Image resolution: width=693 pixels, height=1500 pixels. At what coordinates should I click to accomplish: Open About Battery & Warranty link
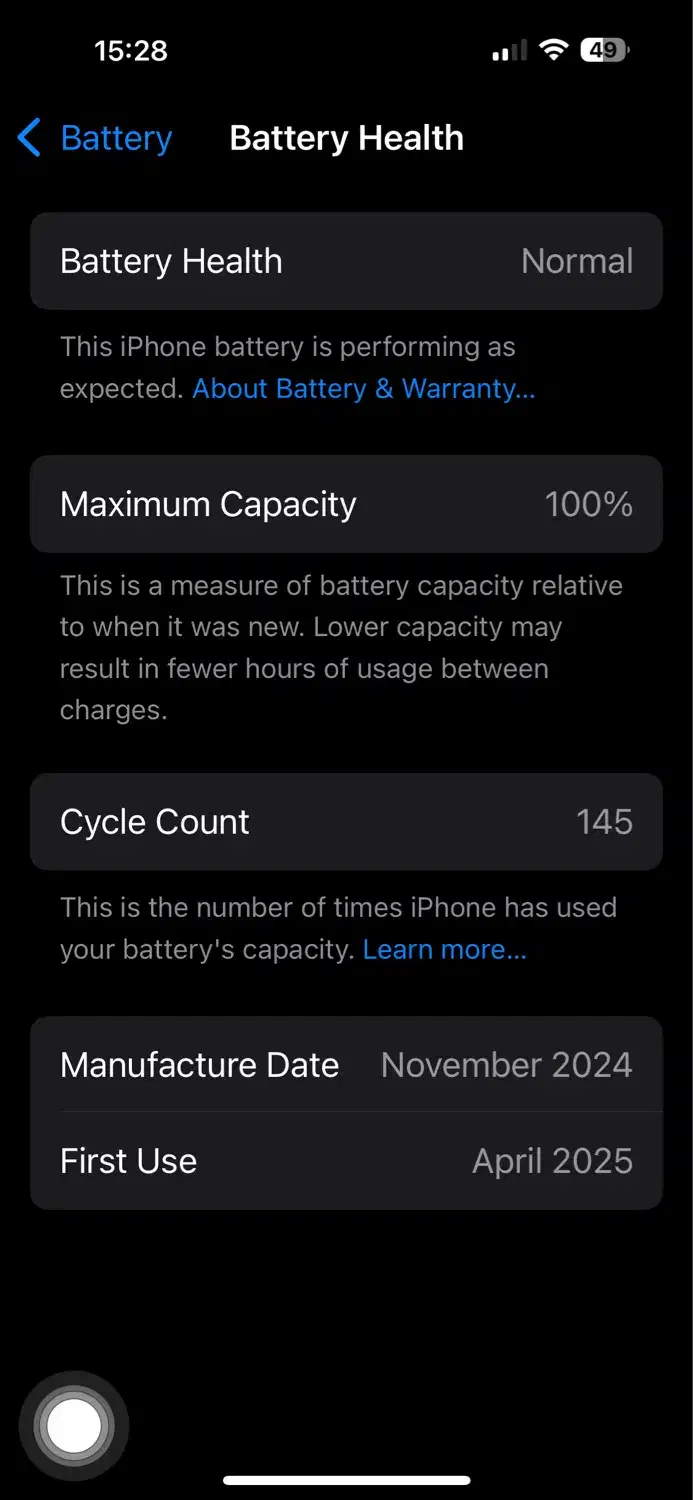364,388
